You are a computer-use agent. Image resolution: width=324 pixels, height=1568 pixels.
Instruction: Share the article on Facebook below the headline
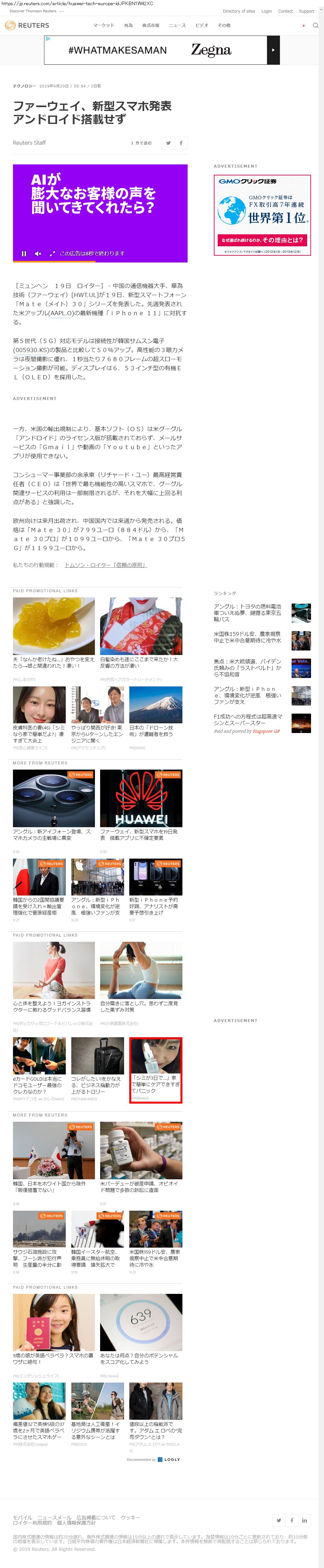[181, 143]
